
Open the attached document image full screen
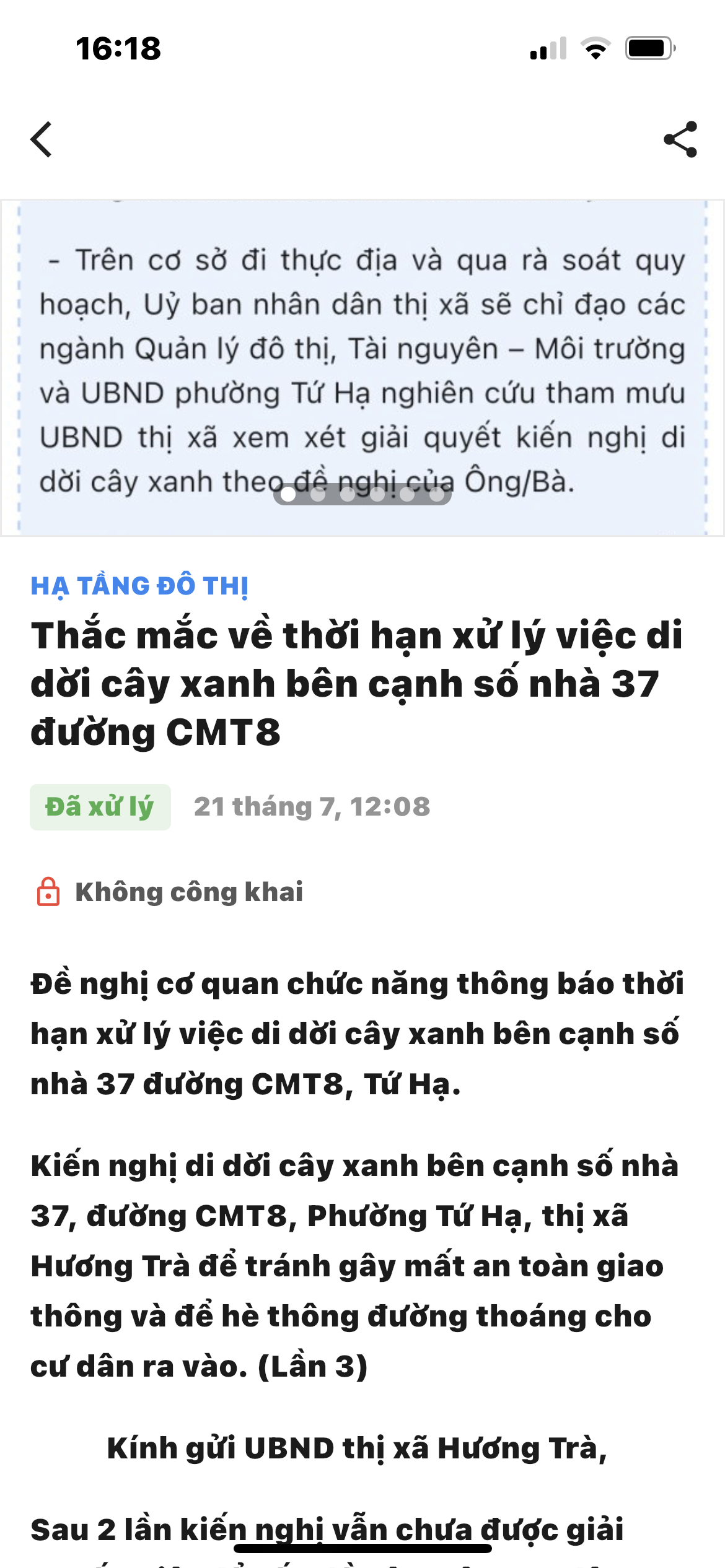pos(362,347)
